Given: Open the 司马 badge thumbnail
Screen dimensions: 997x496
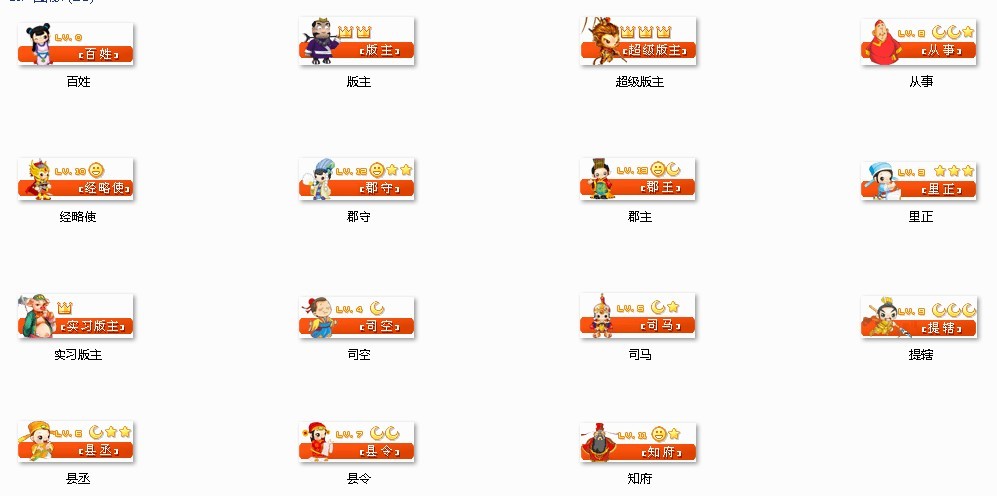Looking at the screenshot, I should 638,316.
